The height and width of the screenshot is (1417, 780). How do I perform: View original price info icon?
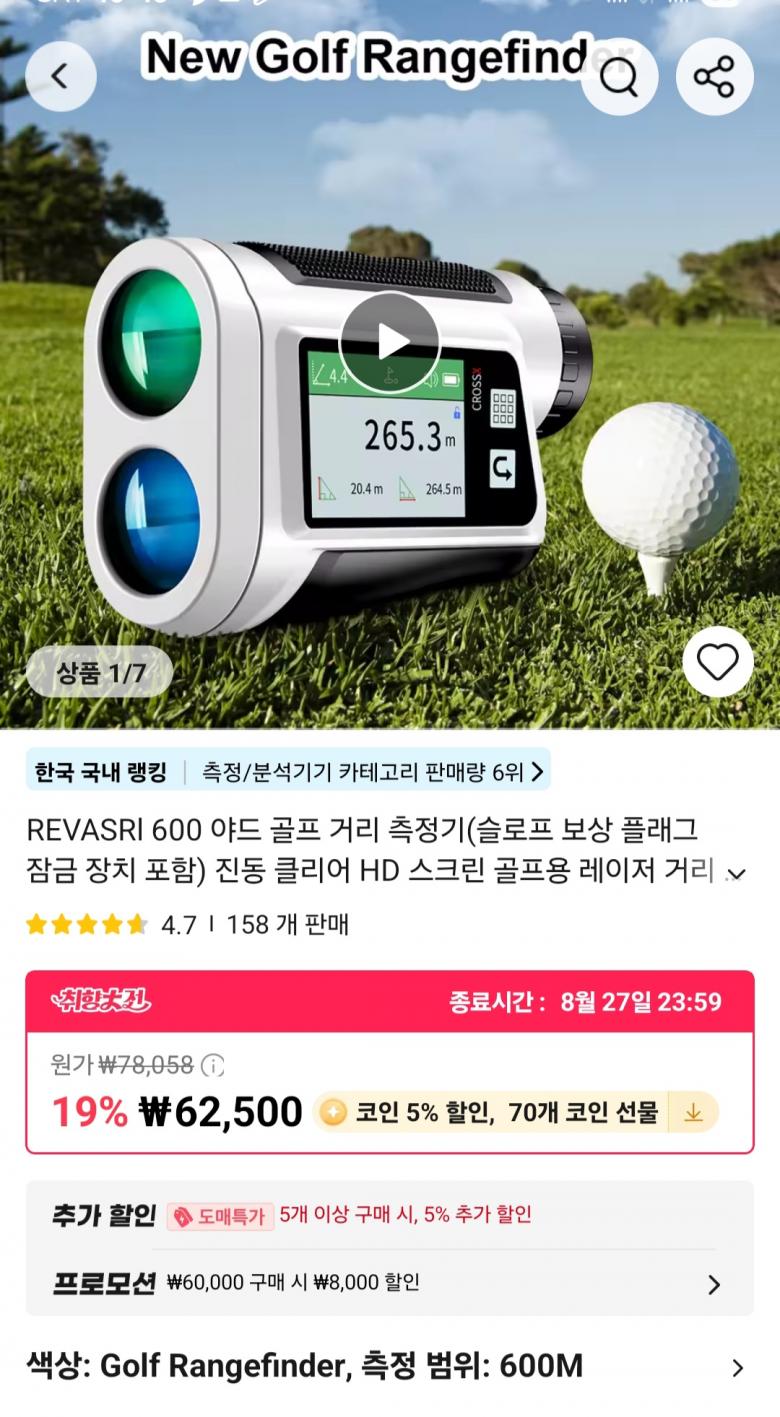point(212,1066)
